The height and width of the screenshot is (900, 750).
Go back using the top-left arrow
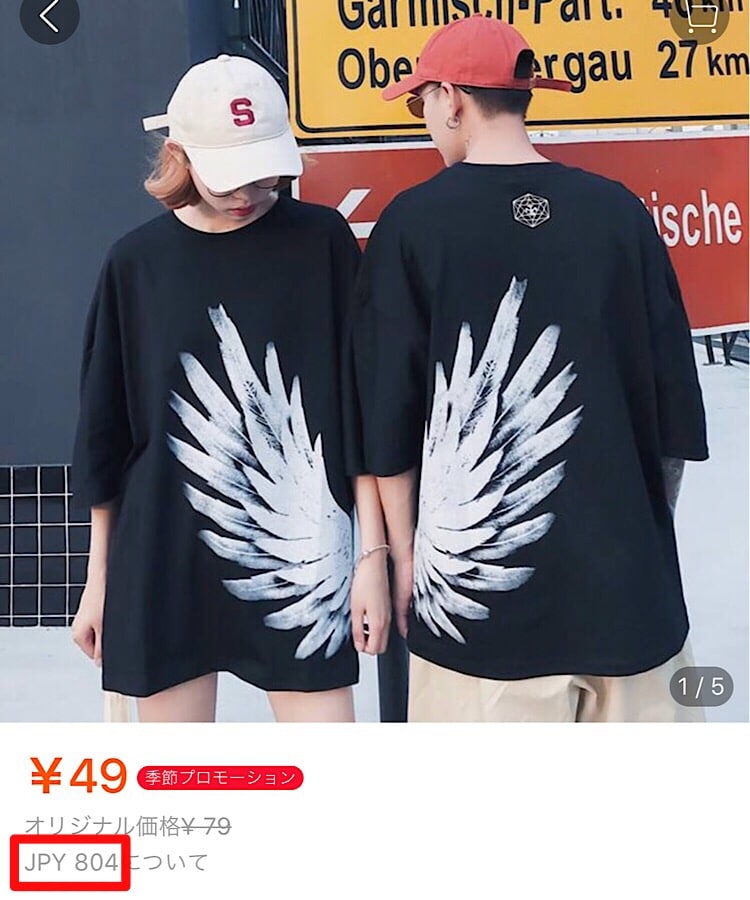click(49, 15)
